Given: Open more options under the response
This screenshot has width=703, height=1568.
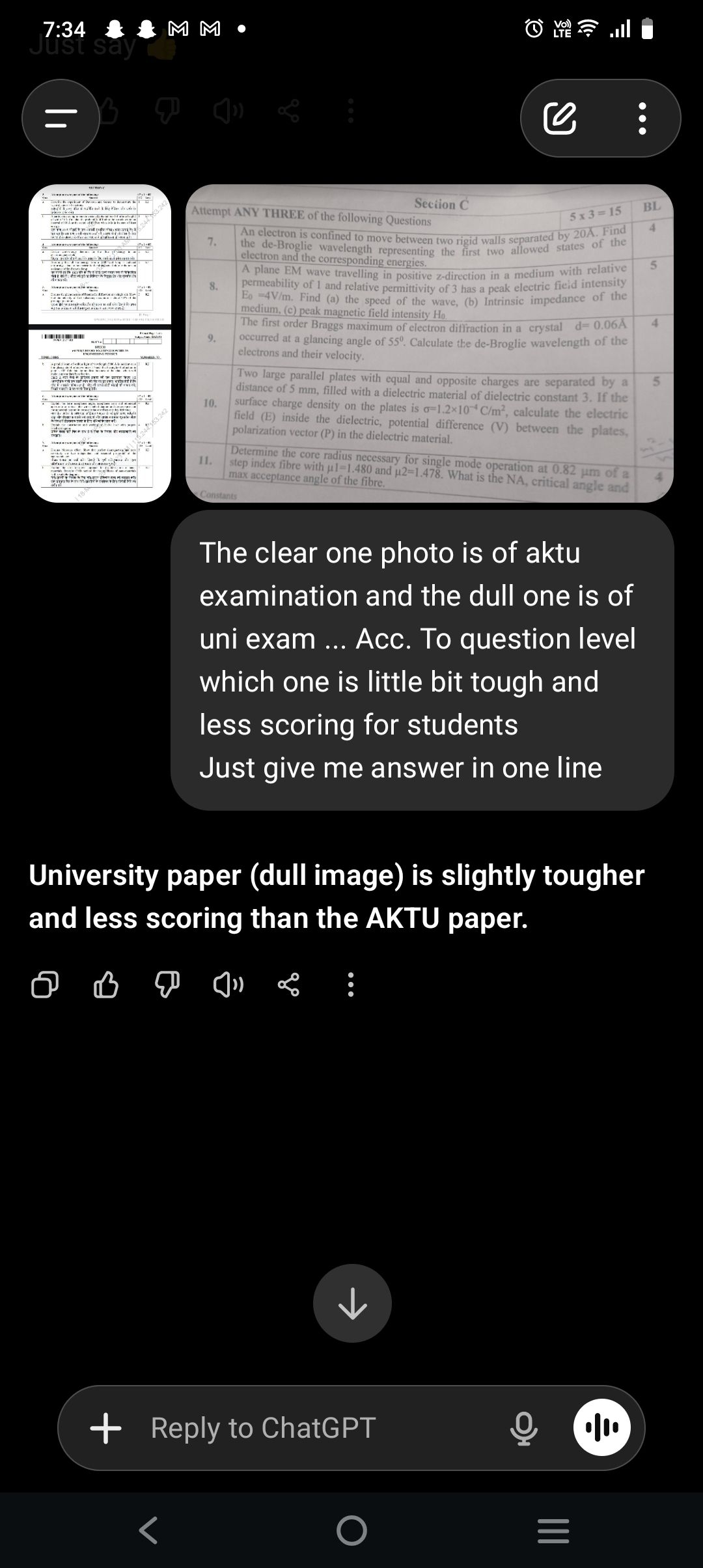Looking at the screenshot, I should click(350, 985).
